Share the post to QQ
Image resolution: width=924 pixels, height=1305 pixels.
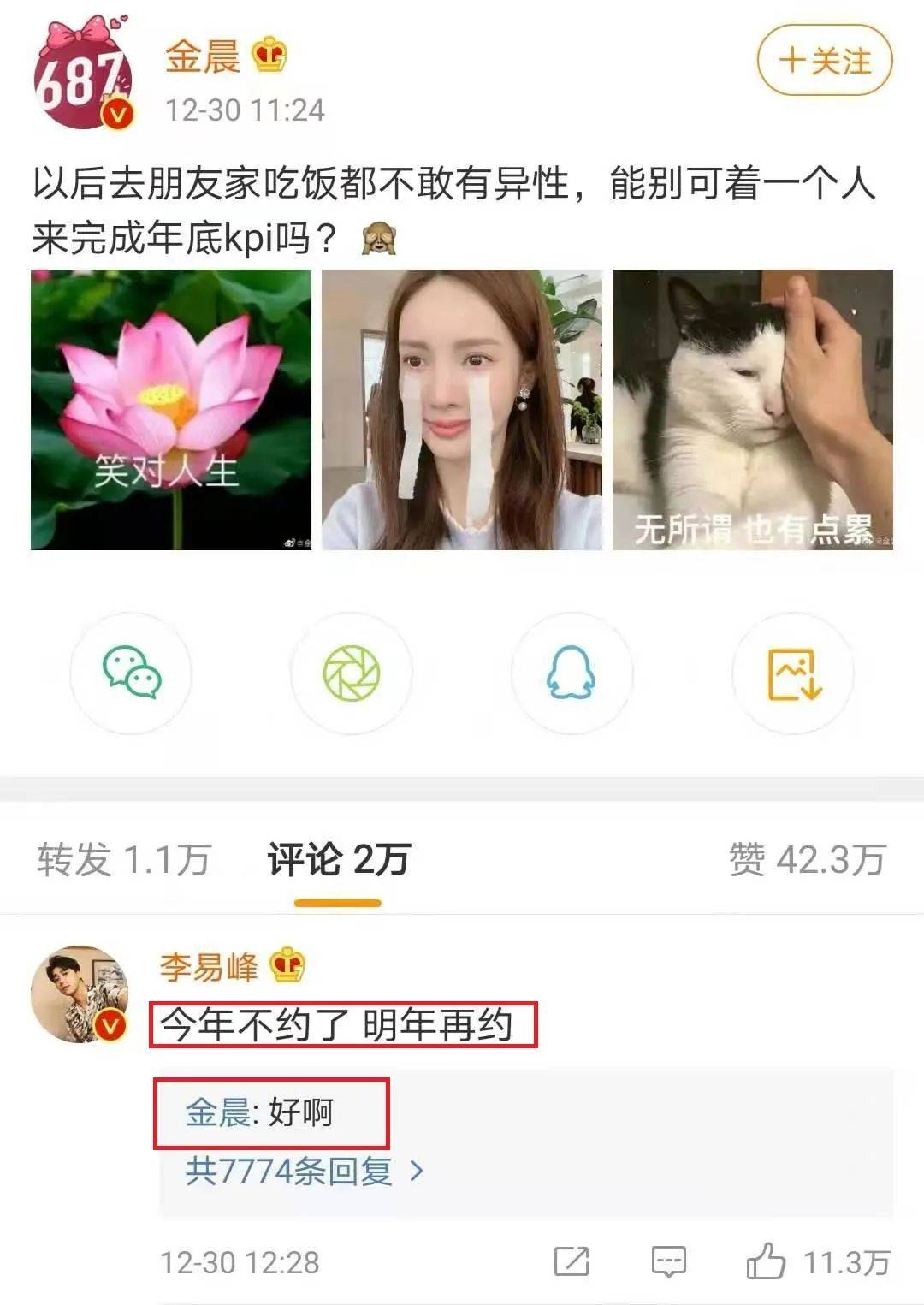pyautogui.click(x=571, y=673)
